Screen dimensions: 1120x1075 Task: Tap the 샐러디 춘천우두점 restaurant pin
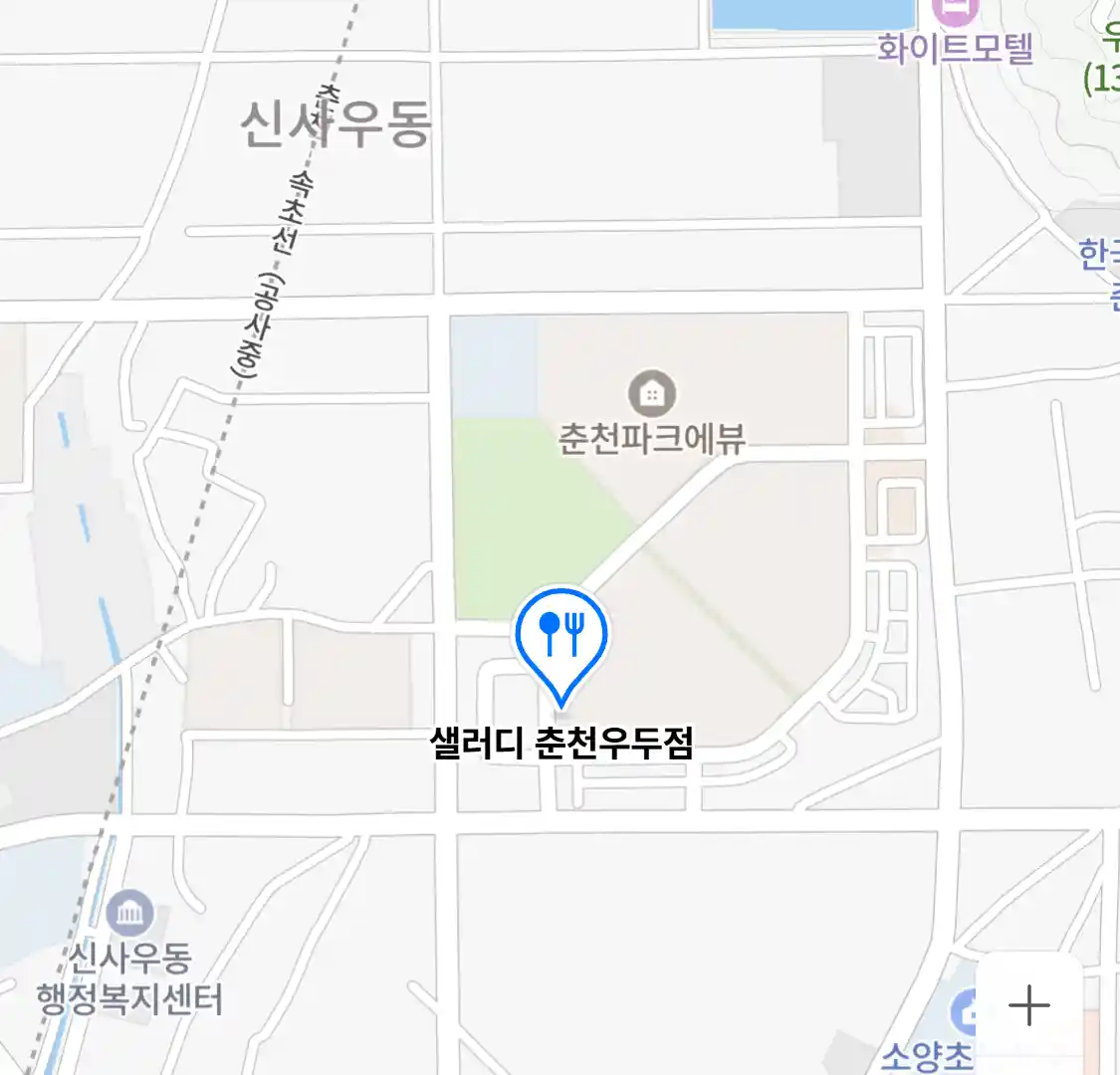click(561, 637)
